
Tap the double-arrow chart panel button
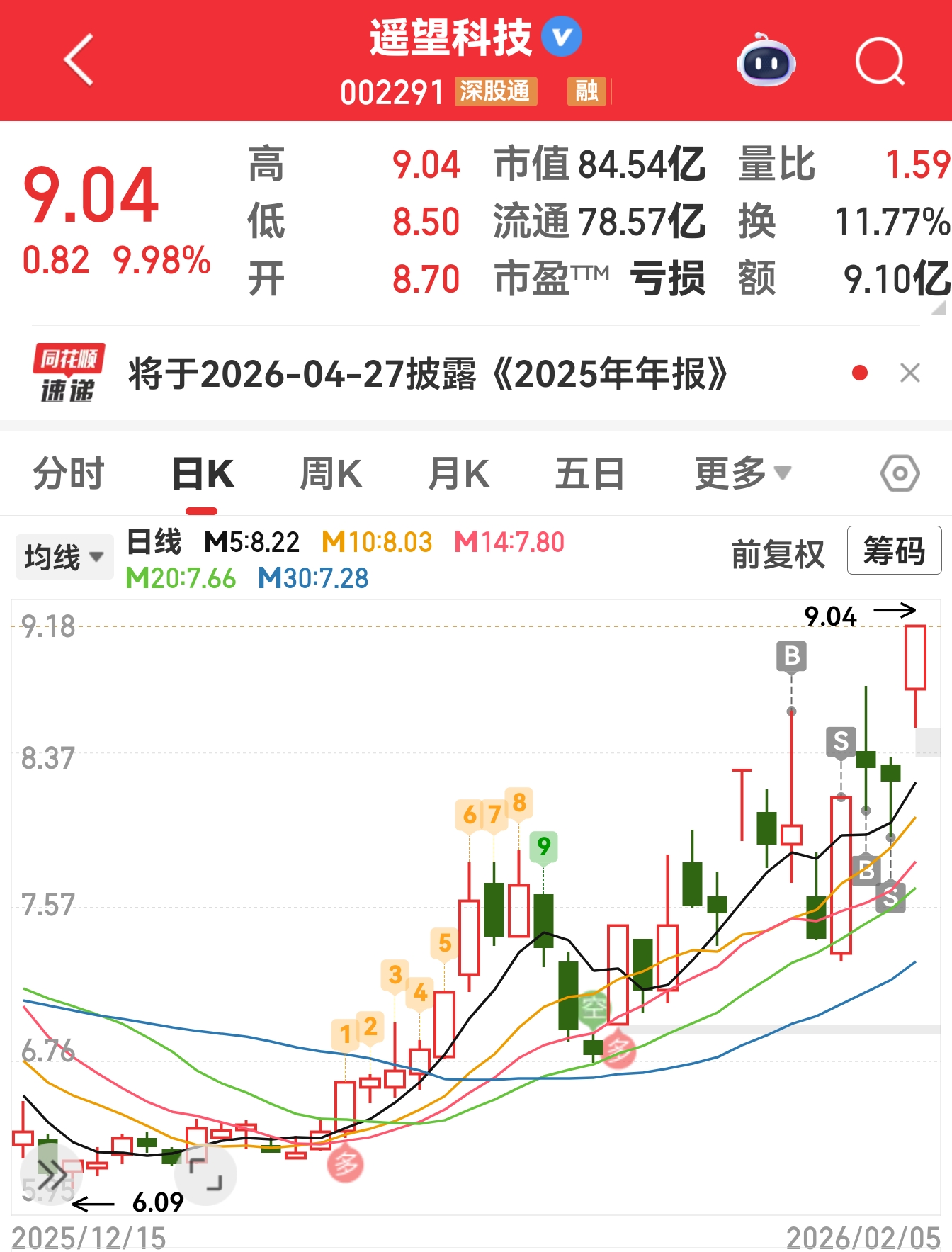click(51, 1176)
